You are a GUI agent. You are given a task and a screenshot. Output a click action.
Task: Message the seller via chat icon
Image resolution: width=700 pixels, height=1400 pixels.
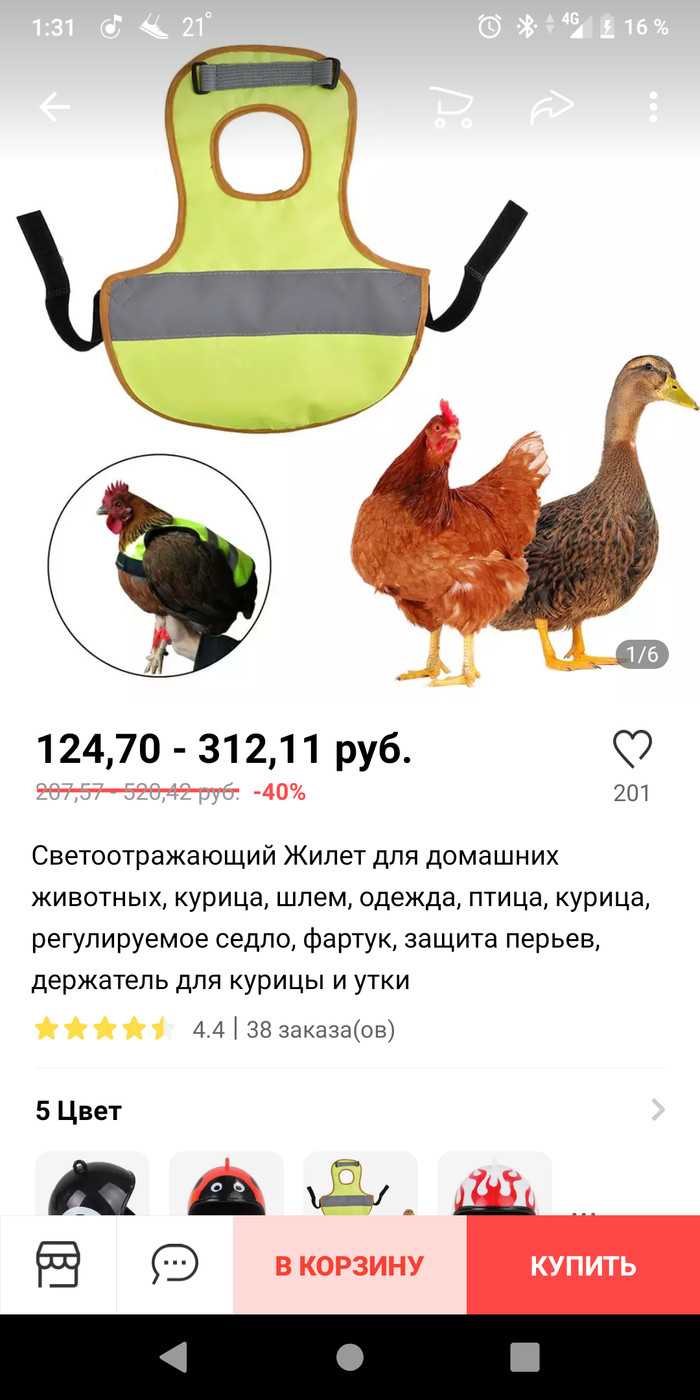pyautogui.click(x=175, y=1265)
